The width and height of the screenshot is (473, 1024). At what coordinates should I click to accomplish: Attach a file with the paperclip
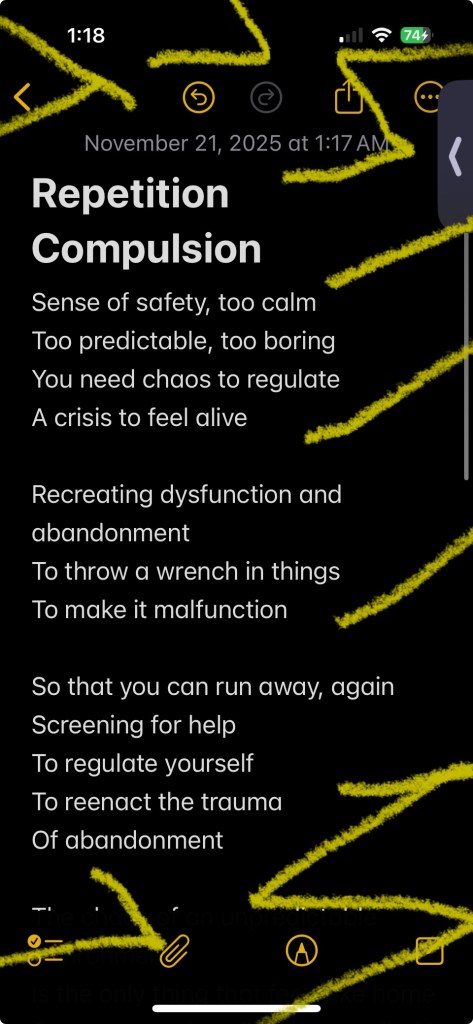tap(174, 950)
